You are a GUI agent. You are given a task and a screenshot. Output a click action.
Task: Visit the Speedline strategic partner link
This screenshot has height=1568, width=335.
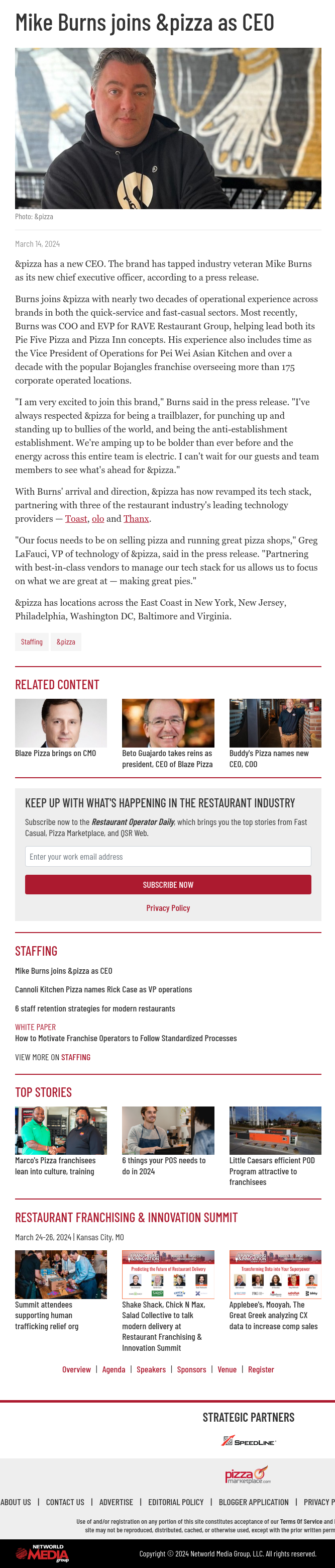pos(249,1441)
